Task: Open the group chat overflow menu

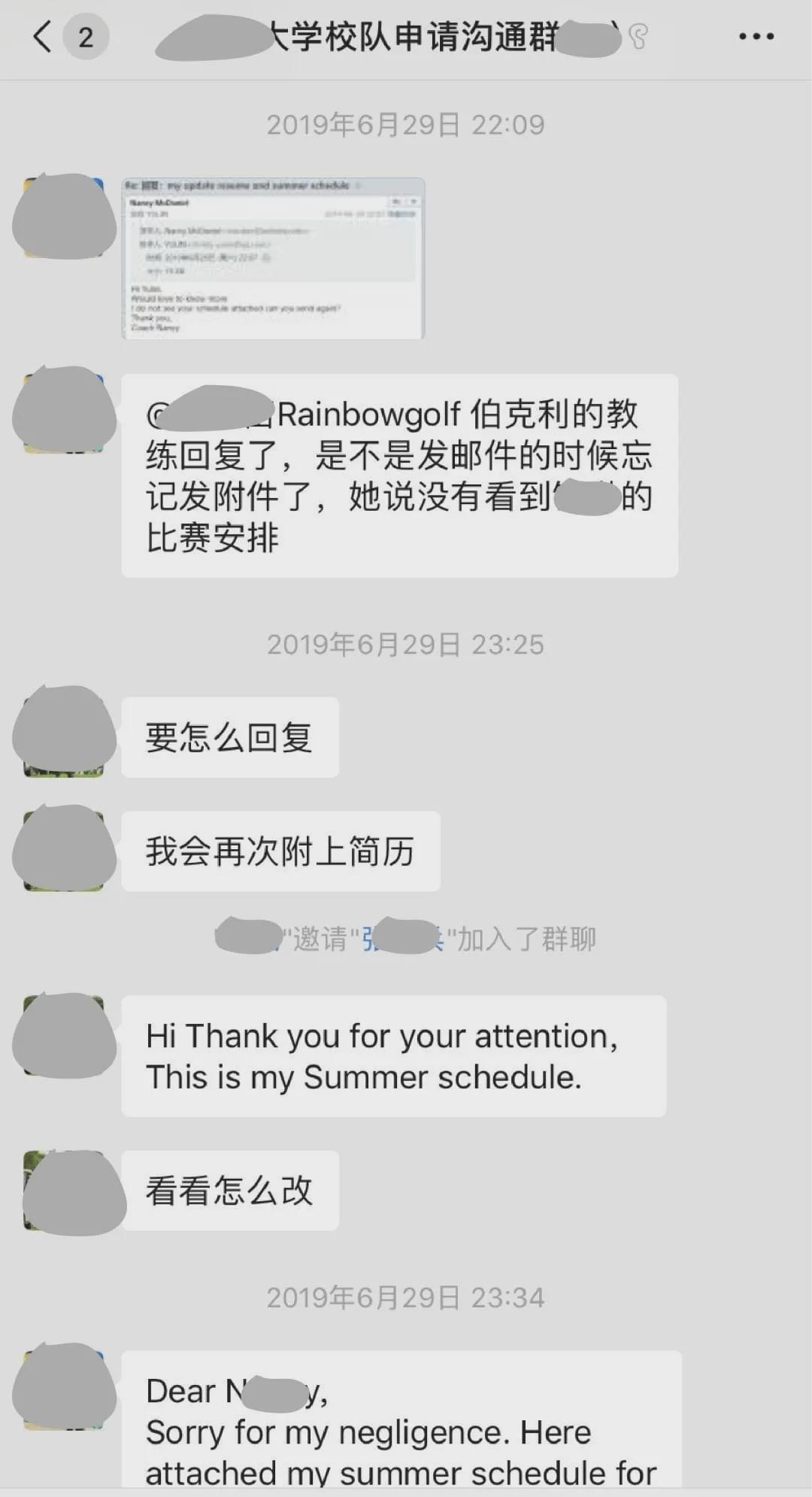Action: point(756,36)
